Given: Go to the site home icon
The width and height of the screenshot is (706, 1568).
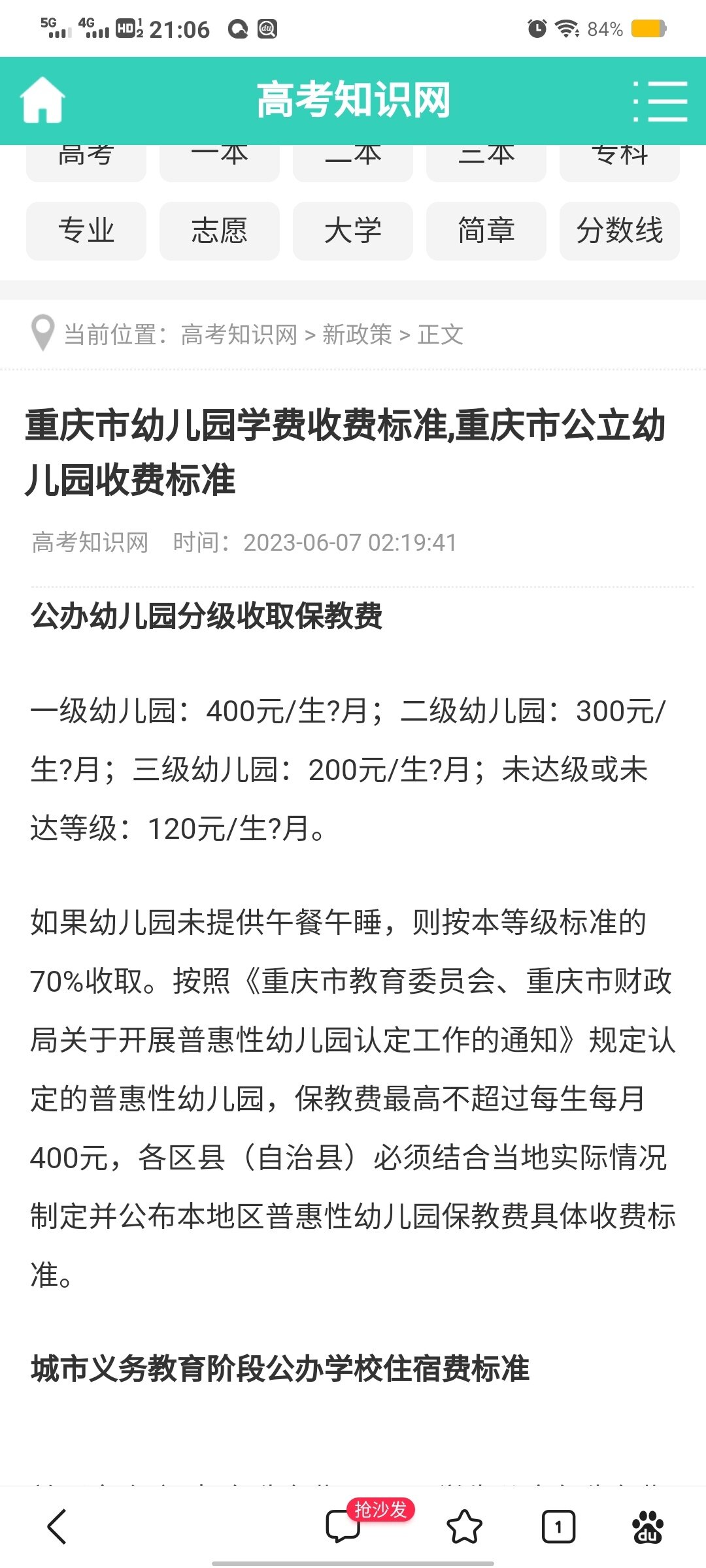Looking at the screenshot, I should pos(42,100).
